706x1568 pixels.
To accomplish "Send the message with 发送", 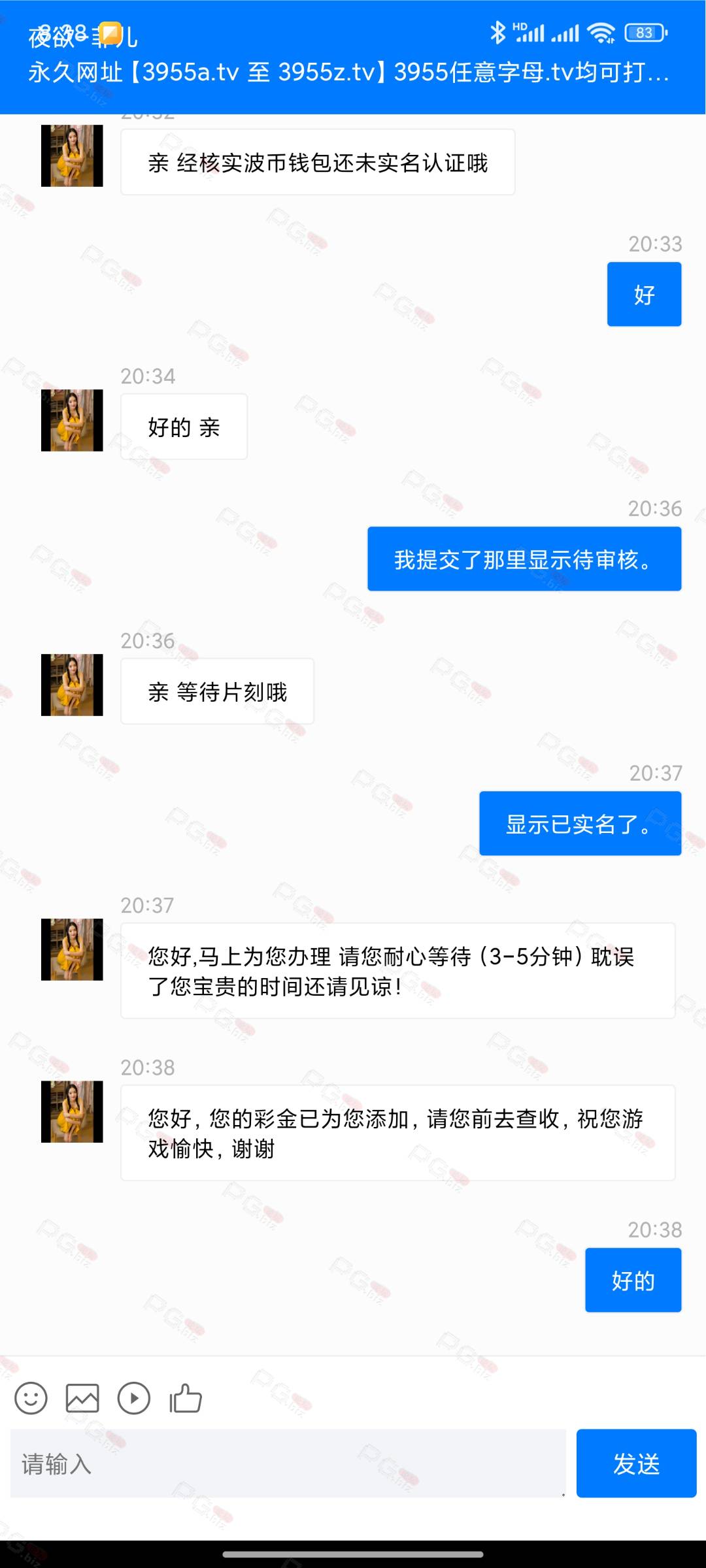I will (x=636, y=1463).
